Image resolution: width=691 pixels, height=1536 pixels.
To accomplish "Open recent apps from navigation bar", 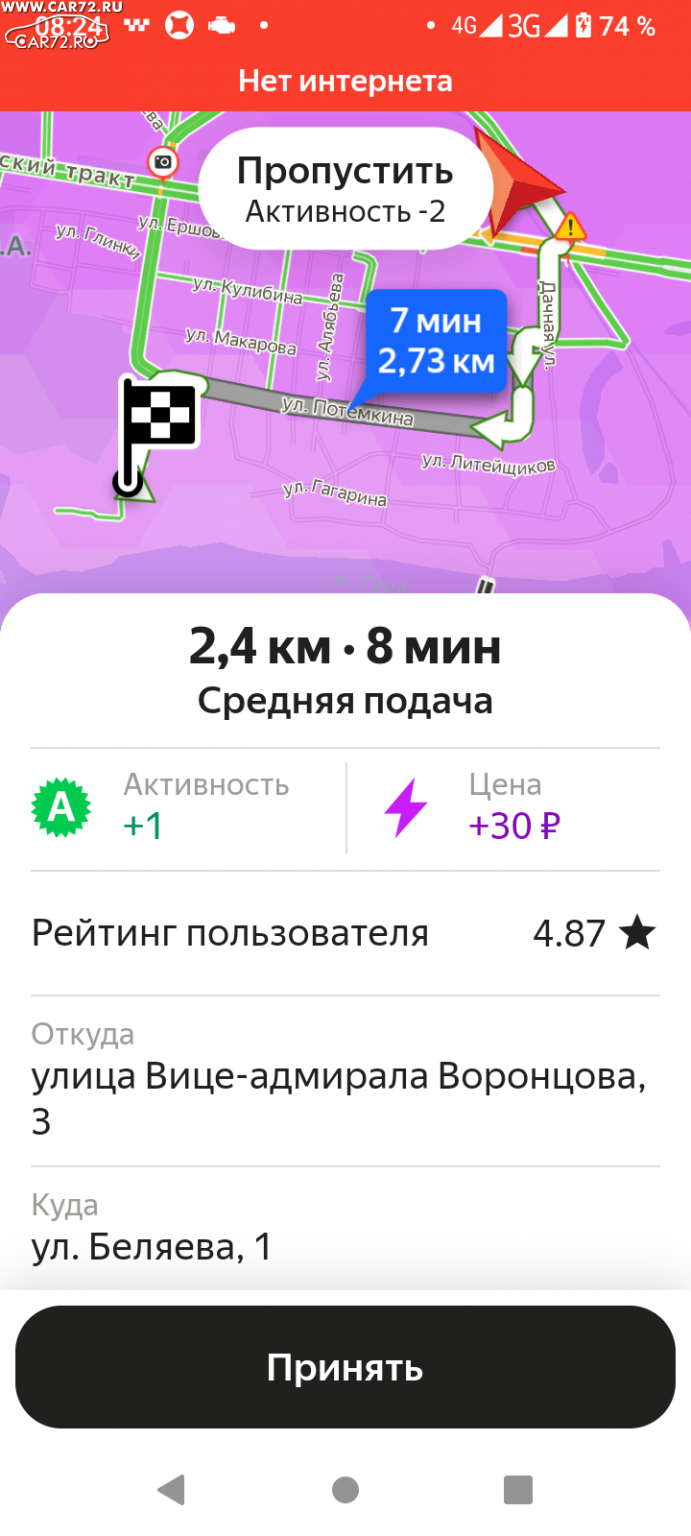I will [x=517, y=1490].
